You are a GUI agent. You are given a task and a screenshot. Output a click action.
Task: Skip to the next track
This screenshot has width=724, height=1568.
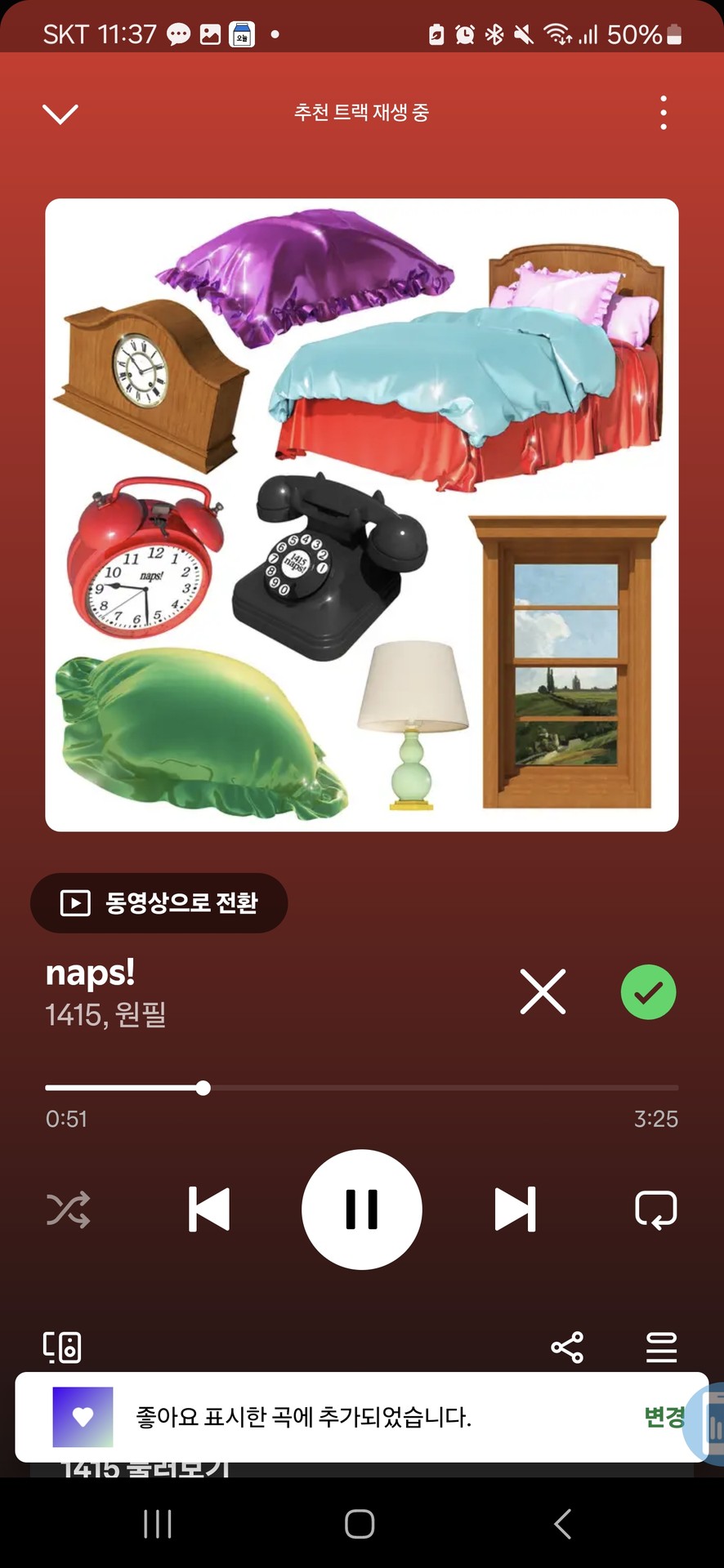tap(515, 1210)
